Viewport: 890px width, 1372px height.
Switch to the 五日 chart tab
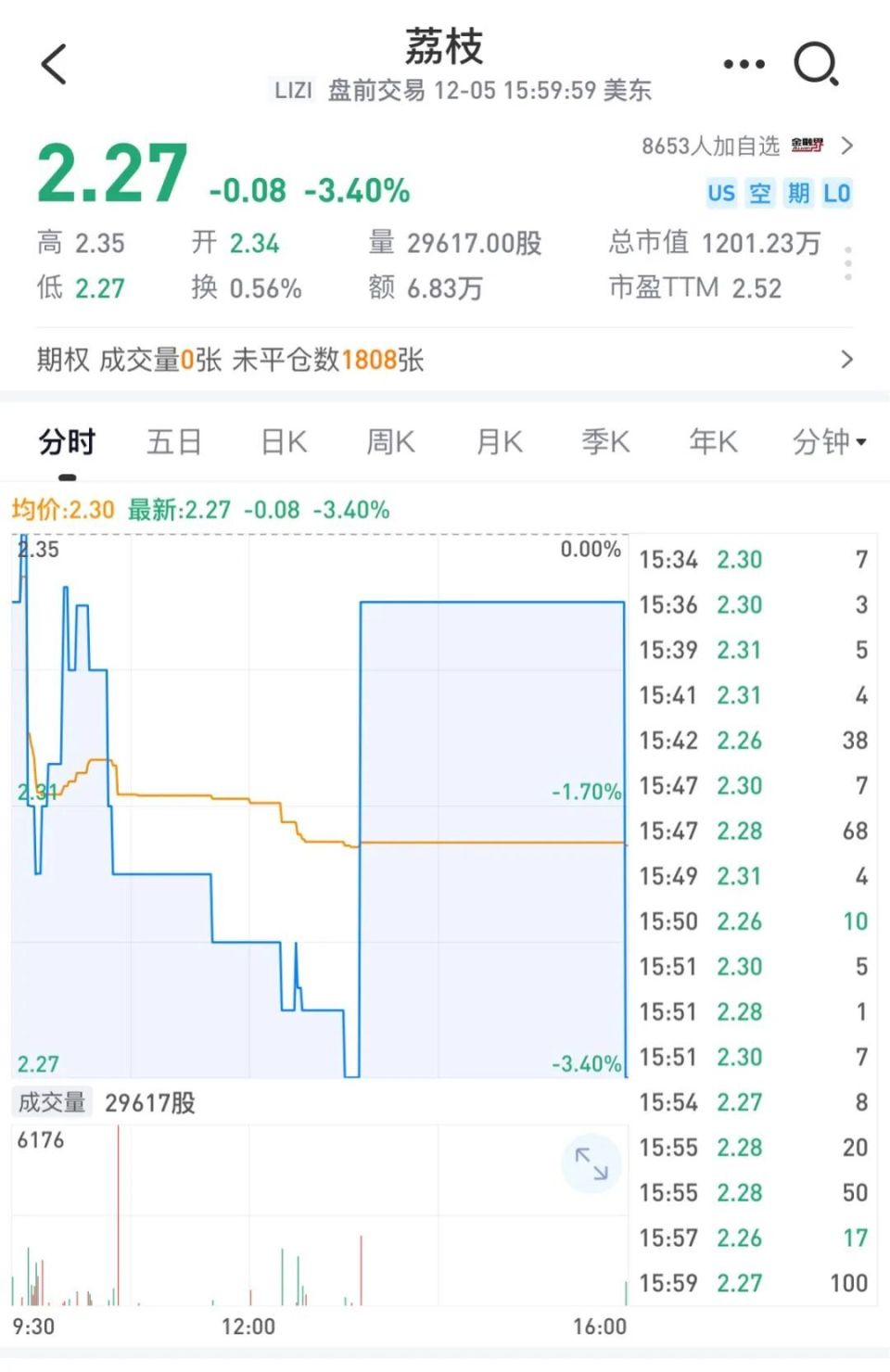coord(174,442)
